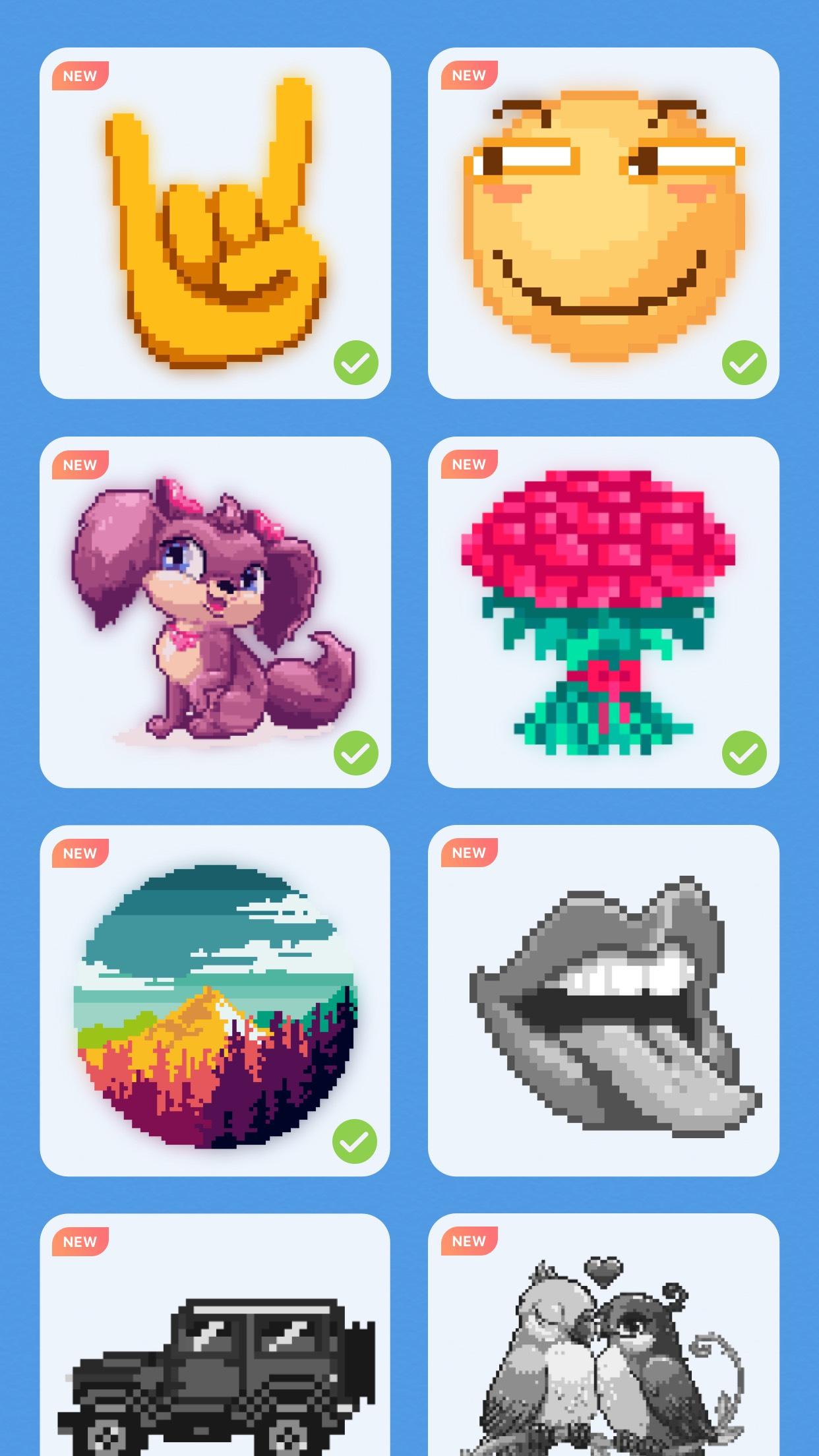Image resolution: width=819 pixels, height=1456 pixels.
Task: Open the mountain landscape circle art
Action: click(215, 1000)
